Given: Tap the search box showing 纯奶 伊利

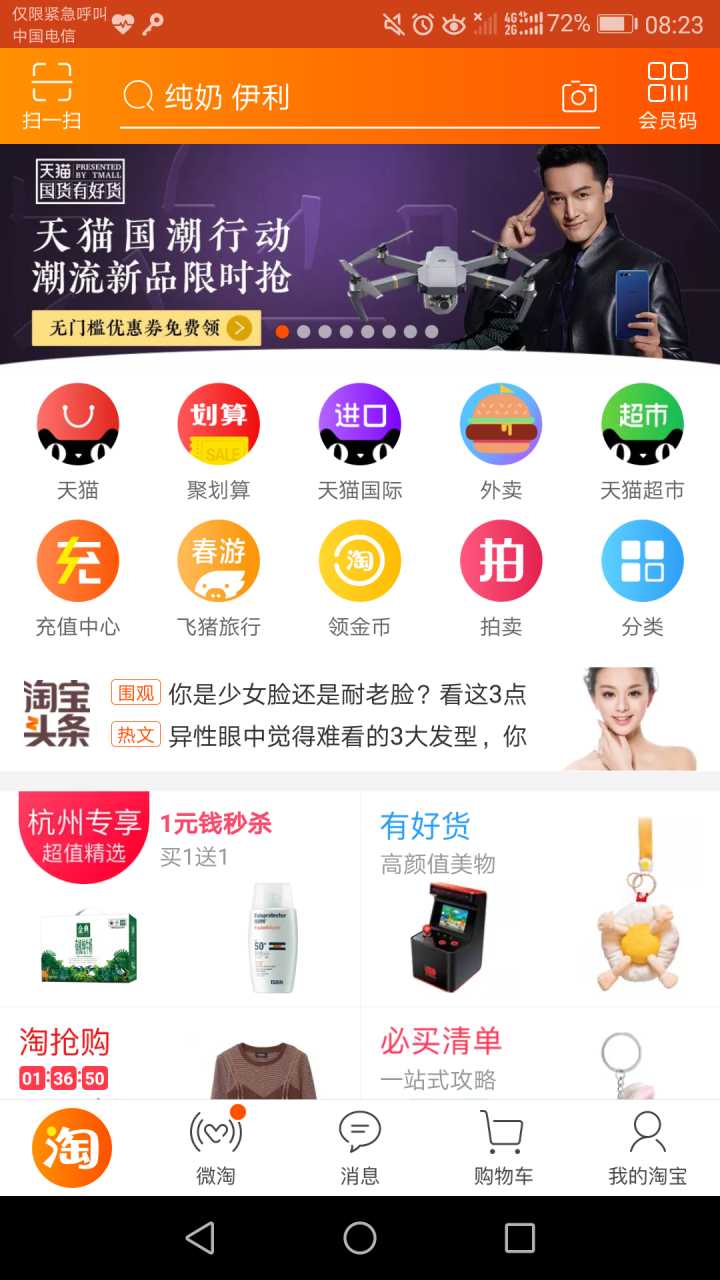Looking at the screenshot, I should pyautogui.click(x=330, y=97).
